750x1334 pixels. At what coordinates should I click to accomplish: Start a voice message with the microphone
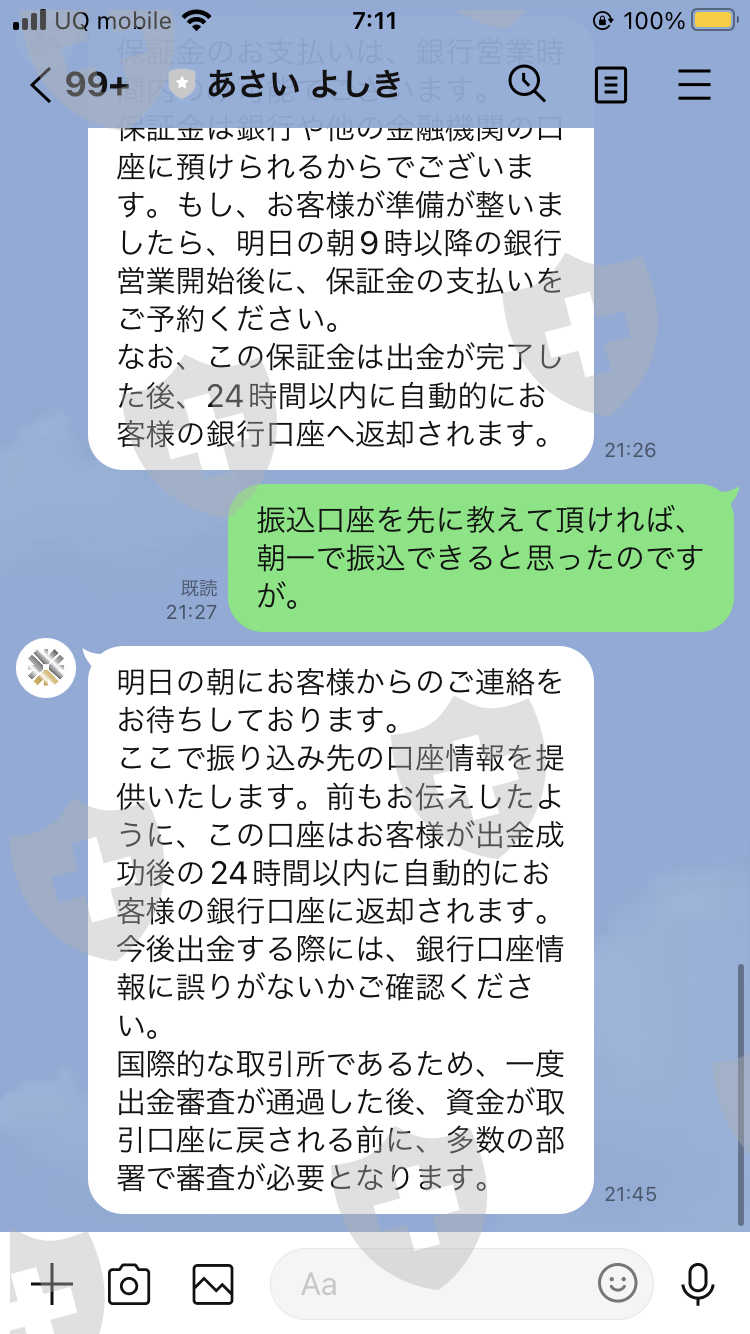[697, 1283]
